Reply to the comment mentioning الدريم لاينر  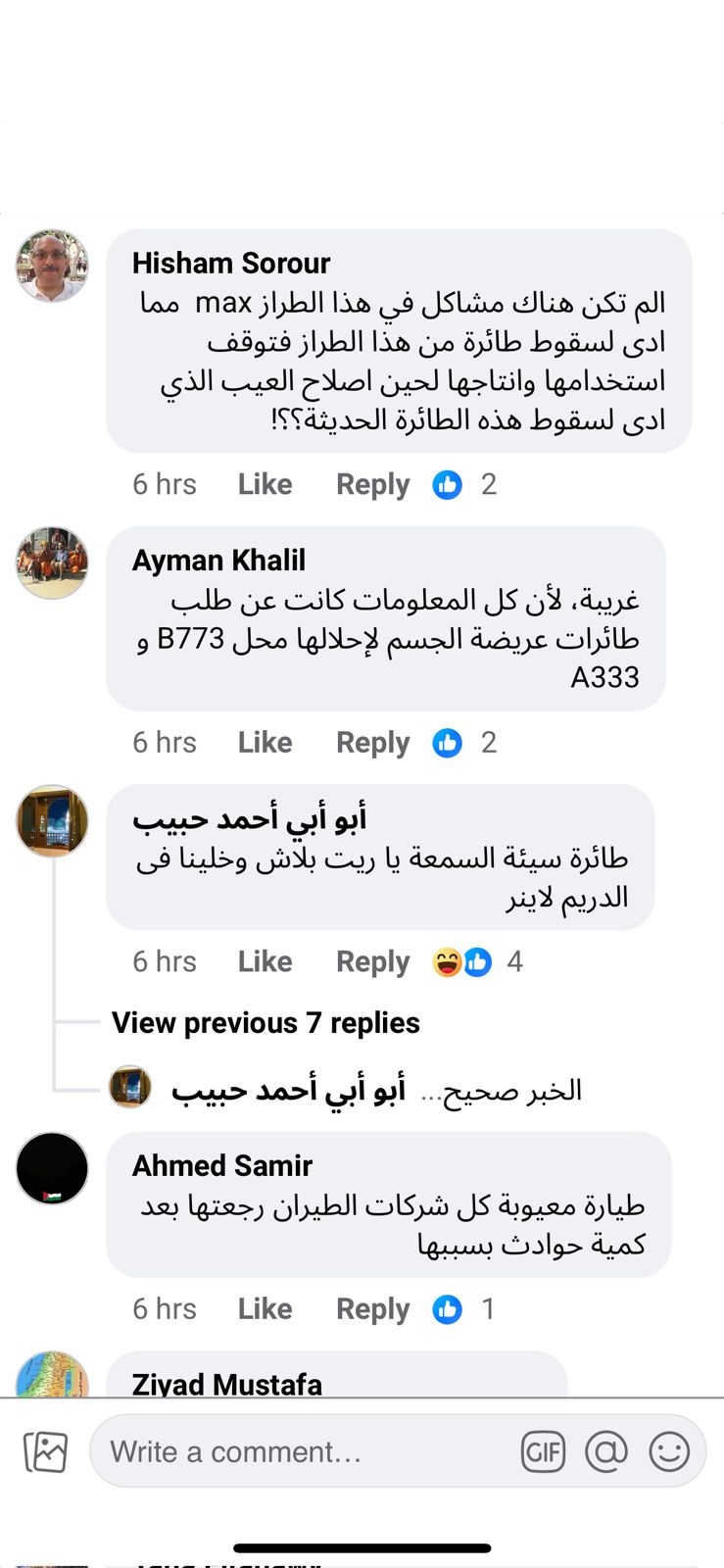coord(372,961)
